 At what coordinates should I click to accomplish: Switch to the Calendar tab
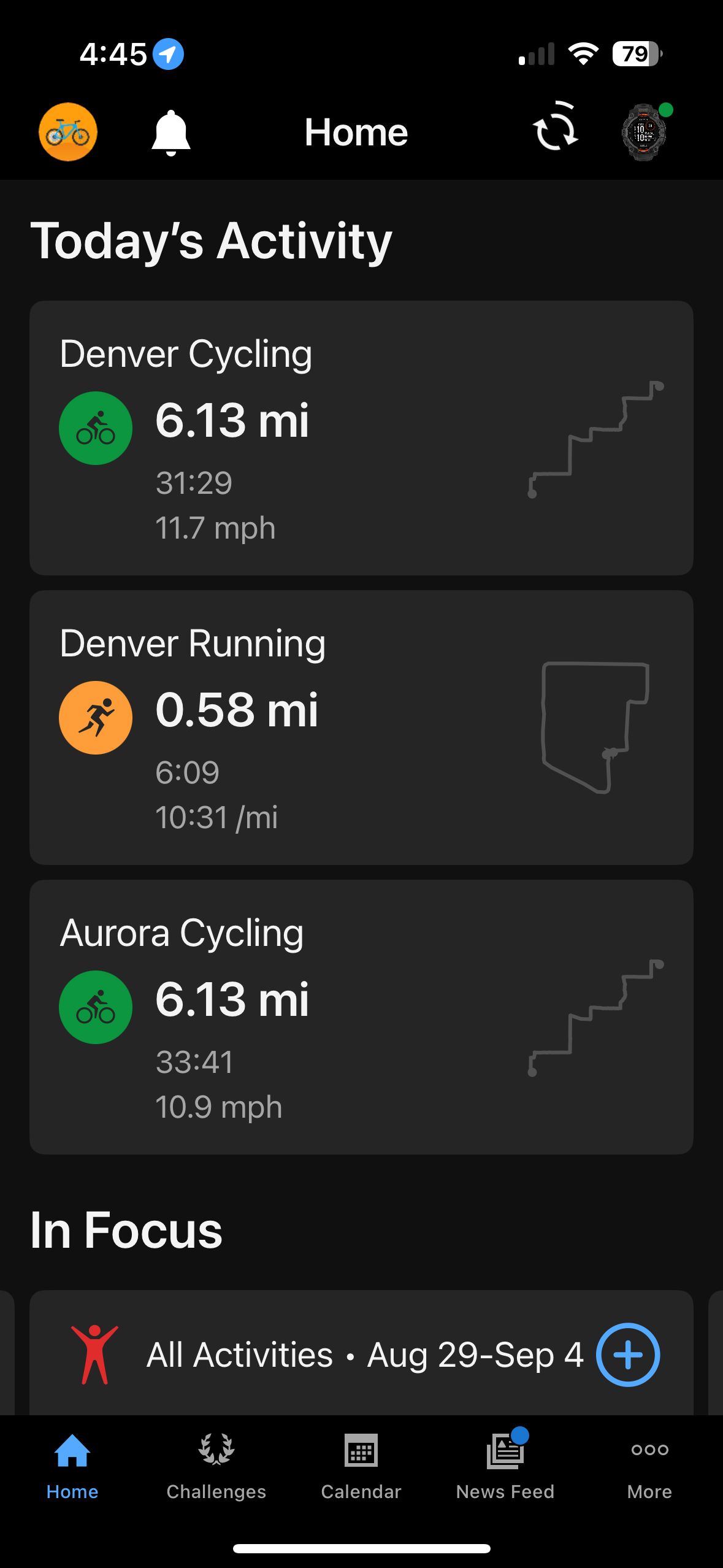point(361,1467)
